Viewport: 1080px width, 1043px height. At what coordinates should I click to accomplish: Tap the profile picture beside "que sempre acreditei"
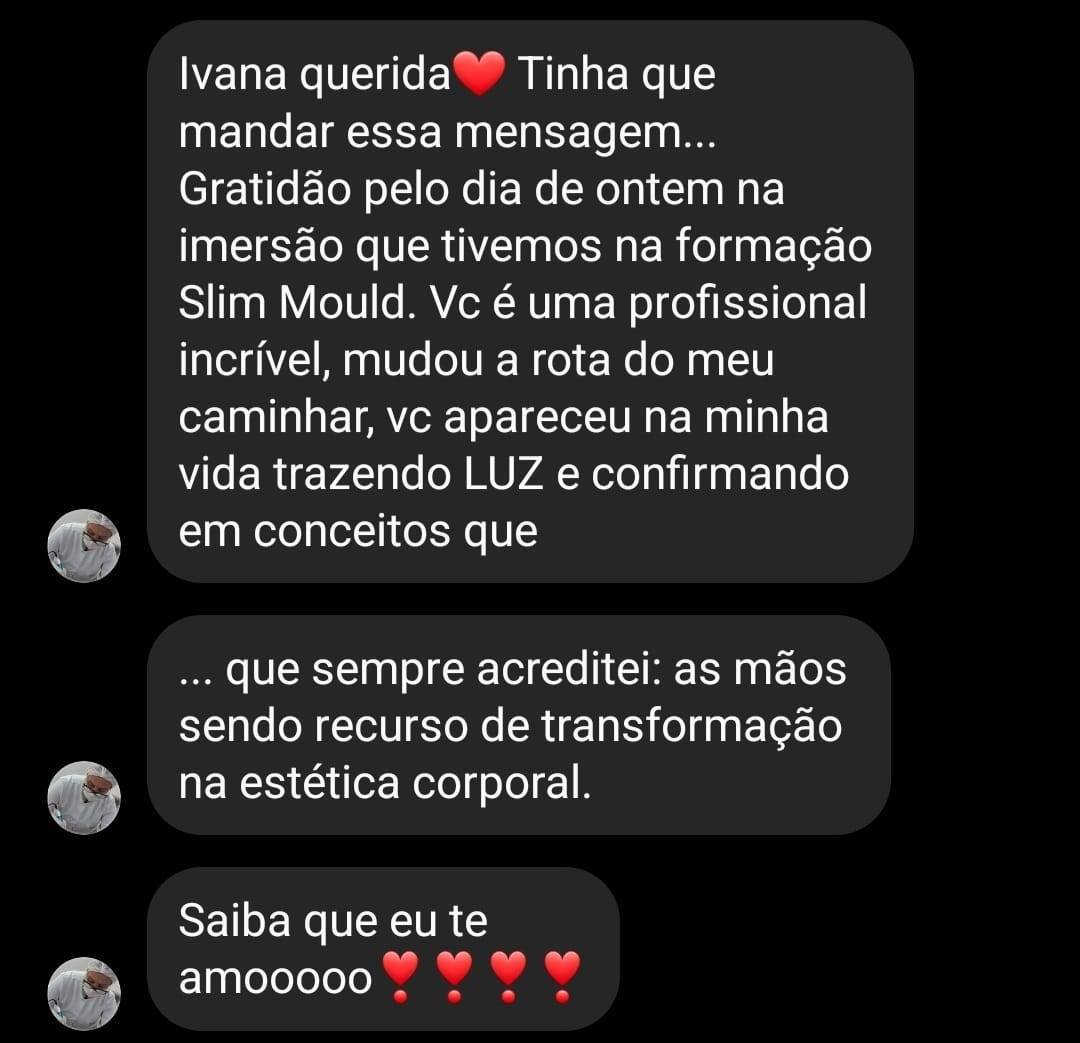[84, 797]
